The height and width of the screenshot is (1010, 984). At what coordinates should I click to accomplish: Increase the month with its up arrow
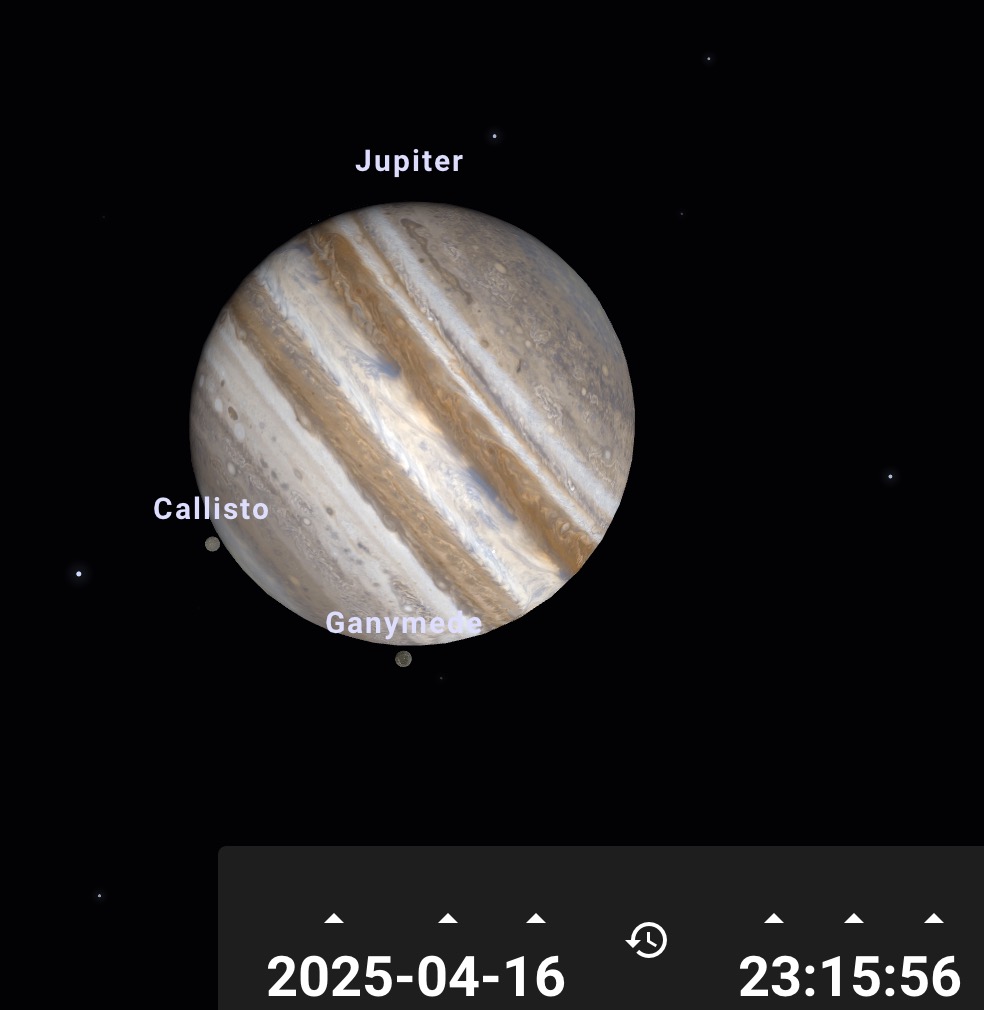(448, 918)
